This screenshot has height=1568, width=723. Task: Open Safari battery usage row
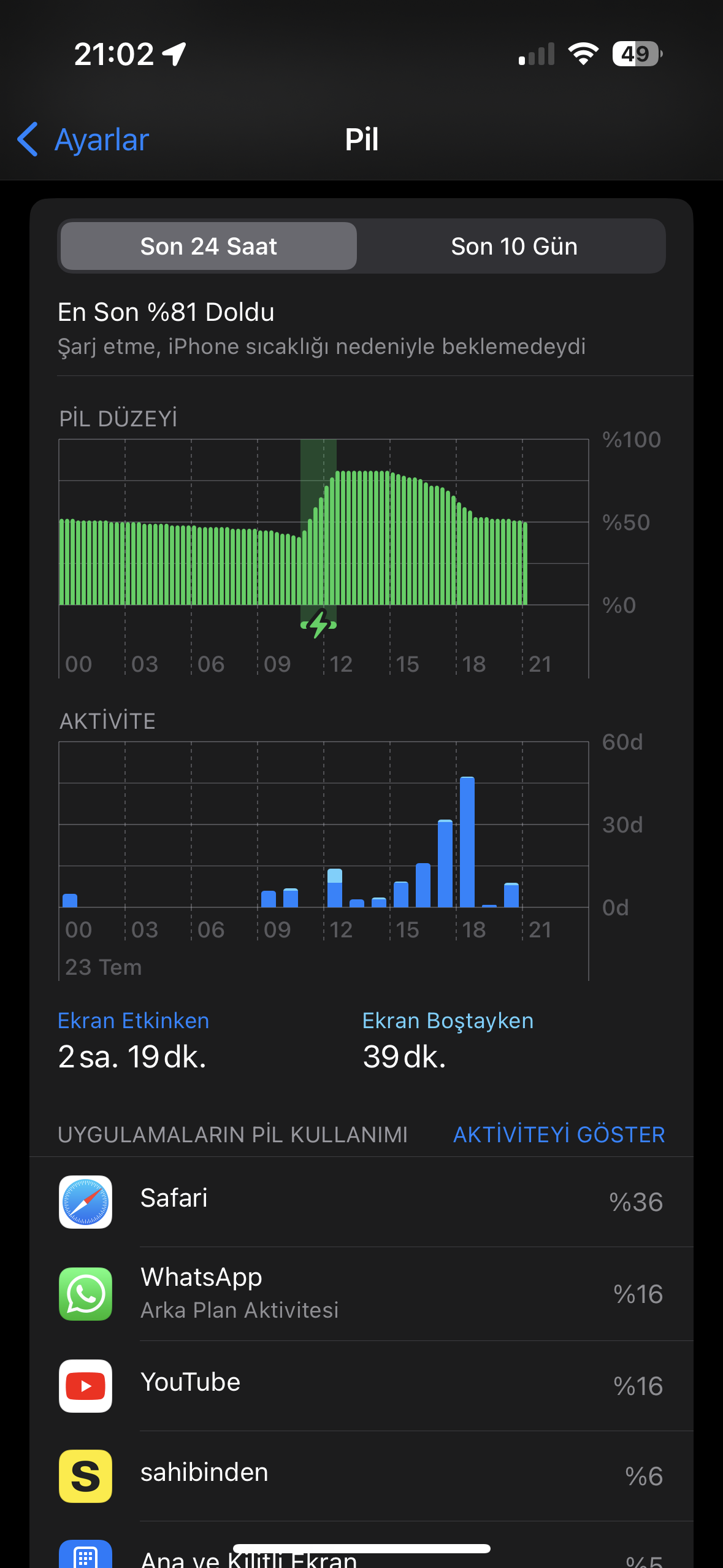[361, 1202]
